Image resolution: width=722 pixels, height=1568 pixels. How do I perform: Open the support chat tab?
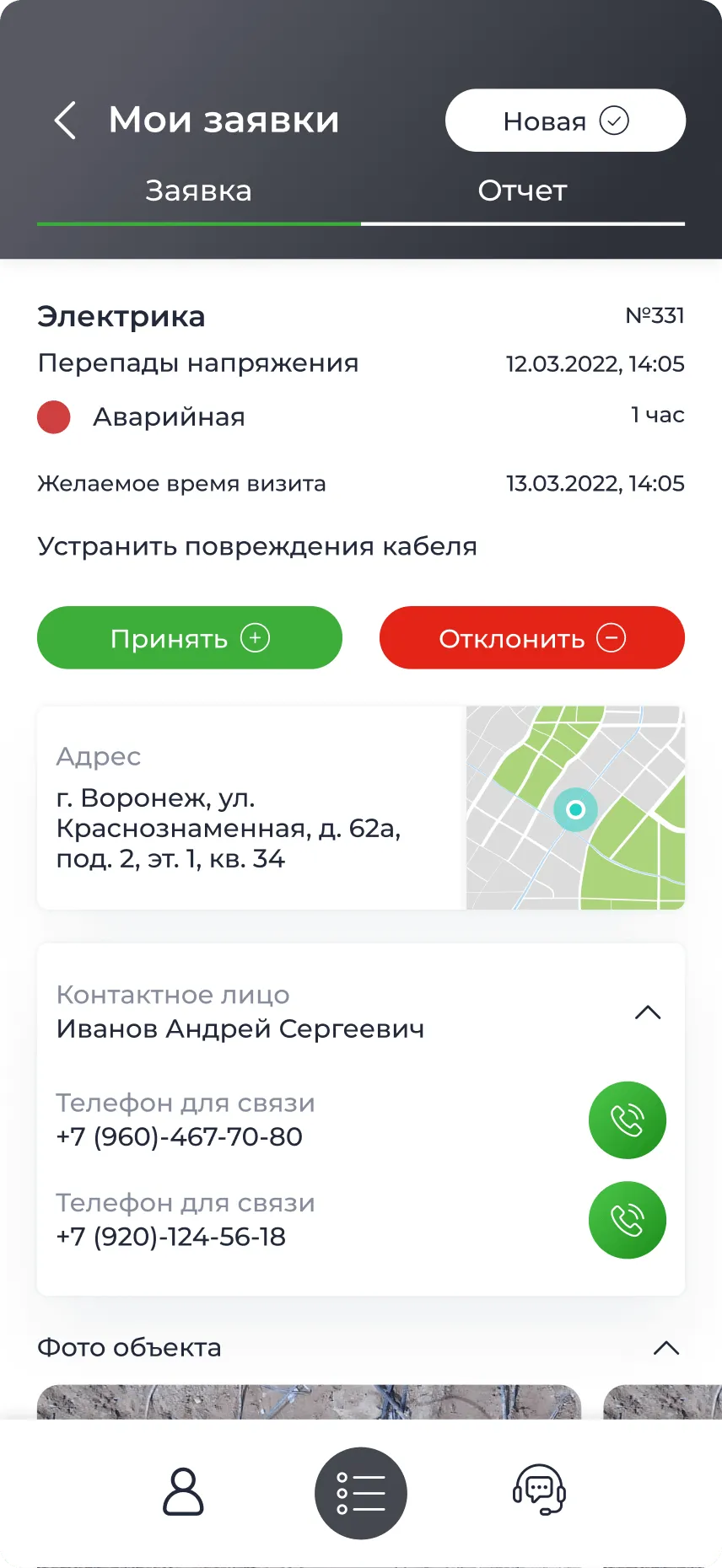[539, 1490]
